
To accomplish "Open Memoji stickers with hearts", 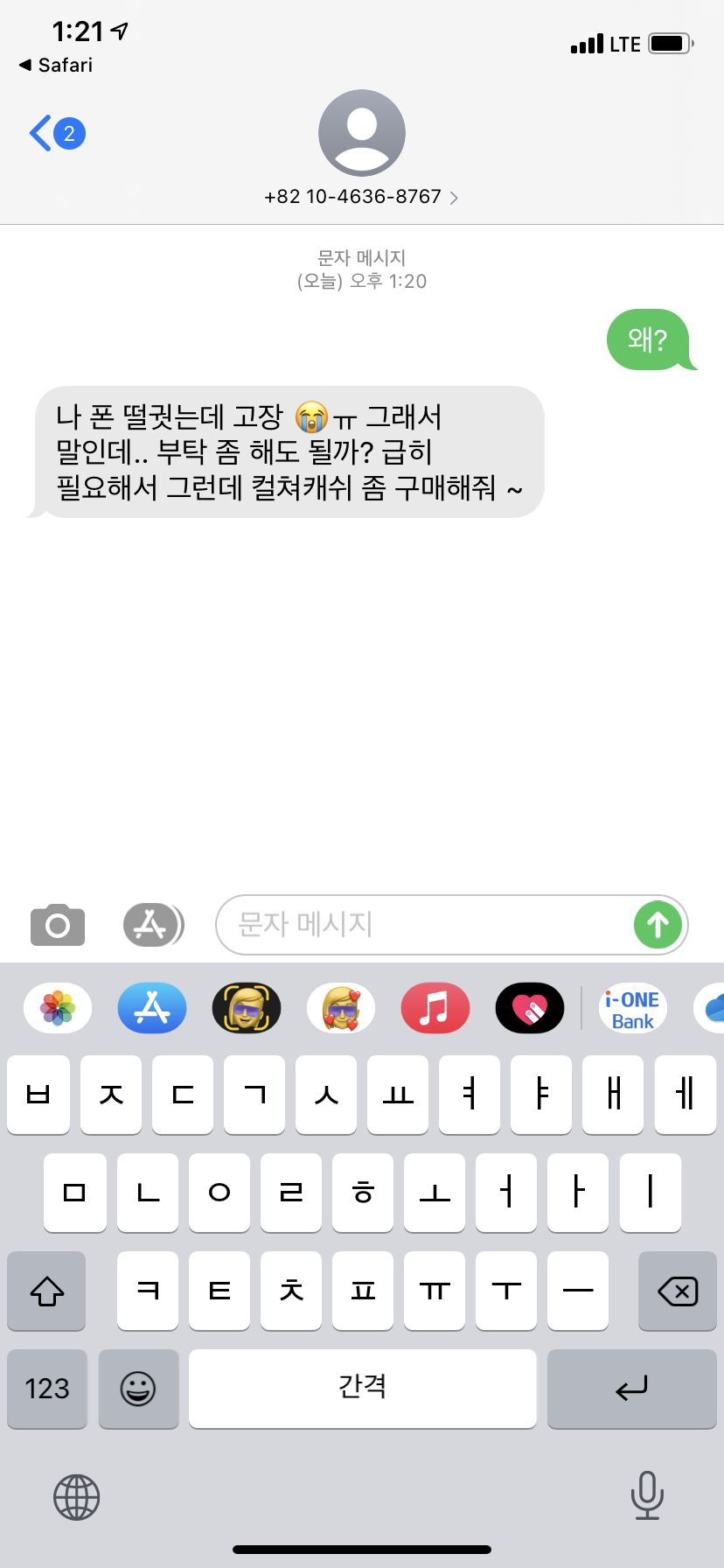I will click(341, 1008).
